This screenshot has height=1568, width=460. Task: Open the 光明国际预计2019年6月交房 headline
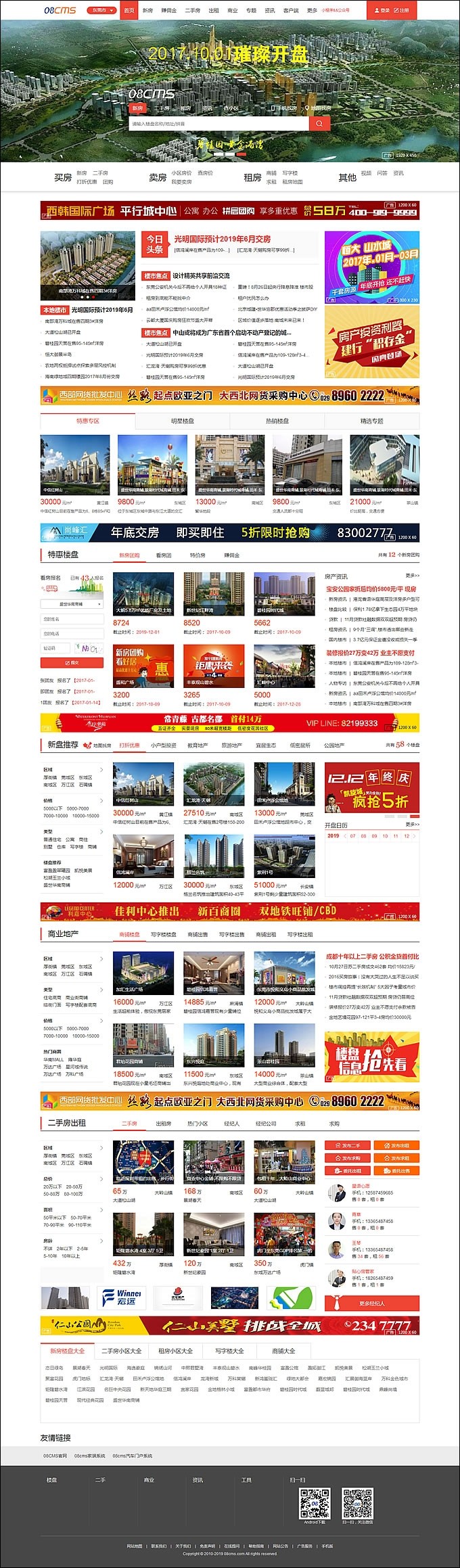click(x=223, y=239)
